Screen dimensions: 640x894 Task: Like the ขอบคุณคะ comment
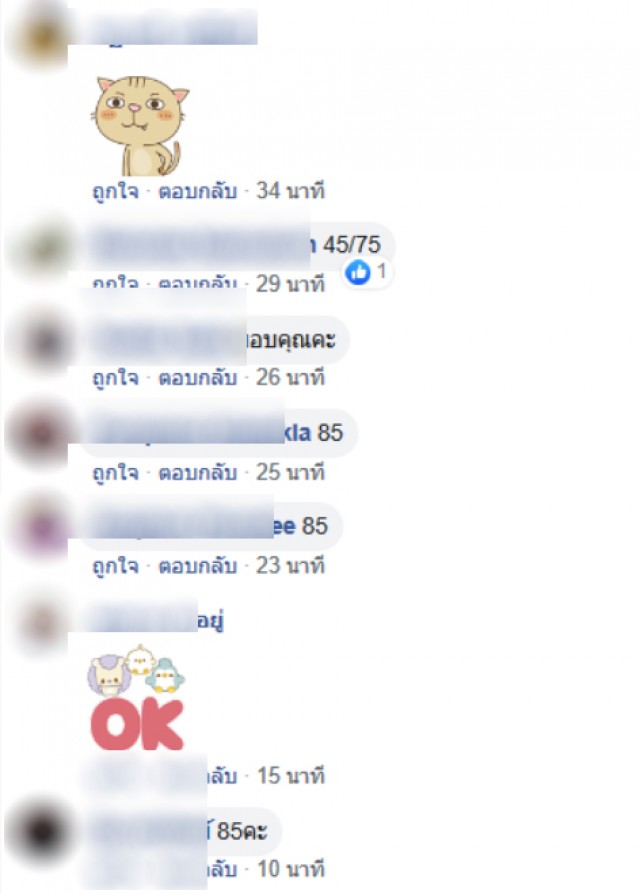point(115,378)
